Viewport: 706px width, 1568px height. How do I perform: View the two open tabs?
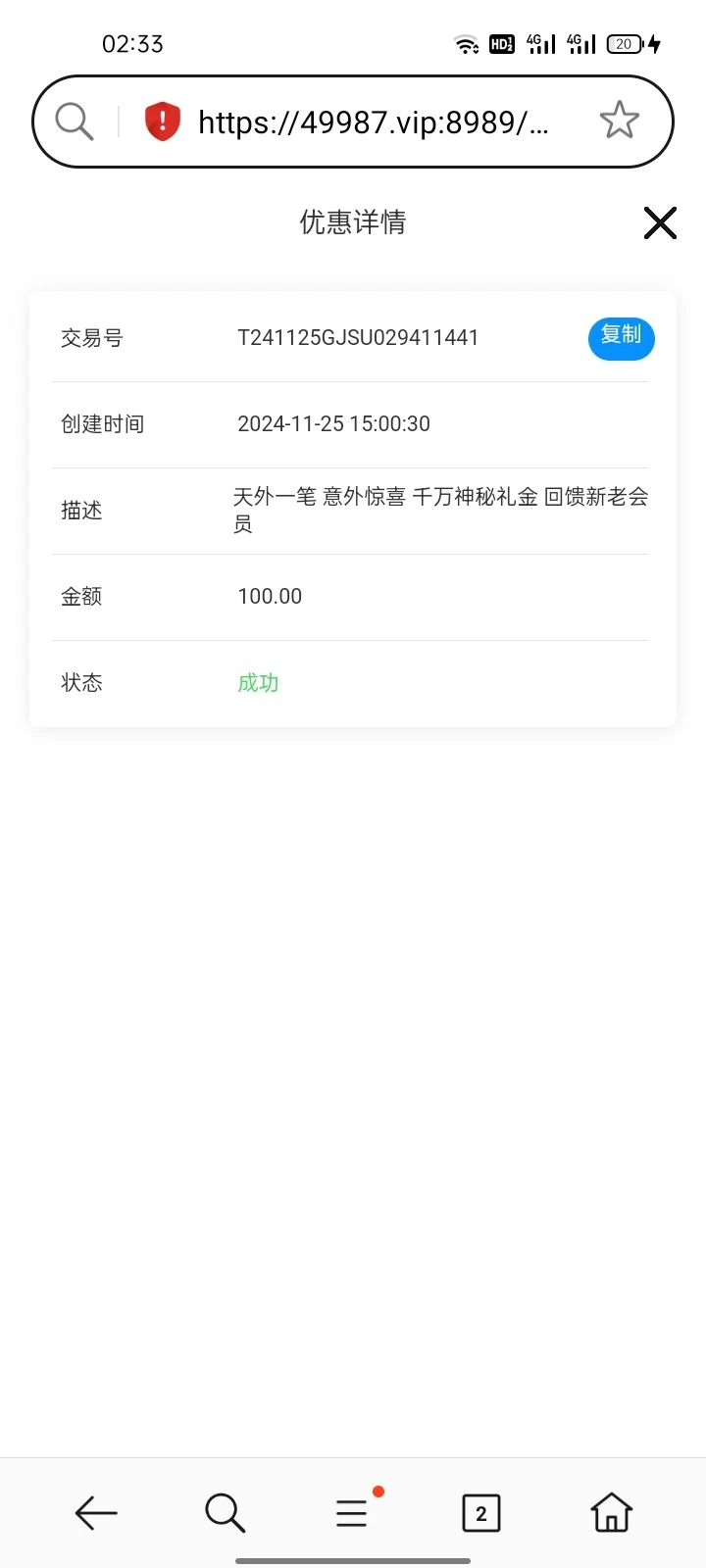(480, 1513)
